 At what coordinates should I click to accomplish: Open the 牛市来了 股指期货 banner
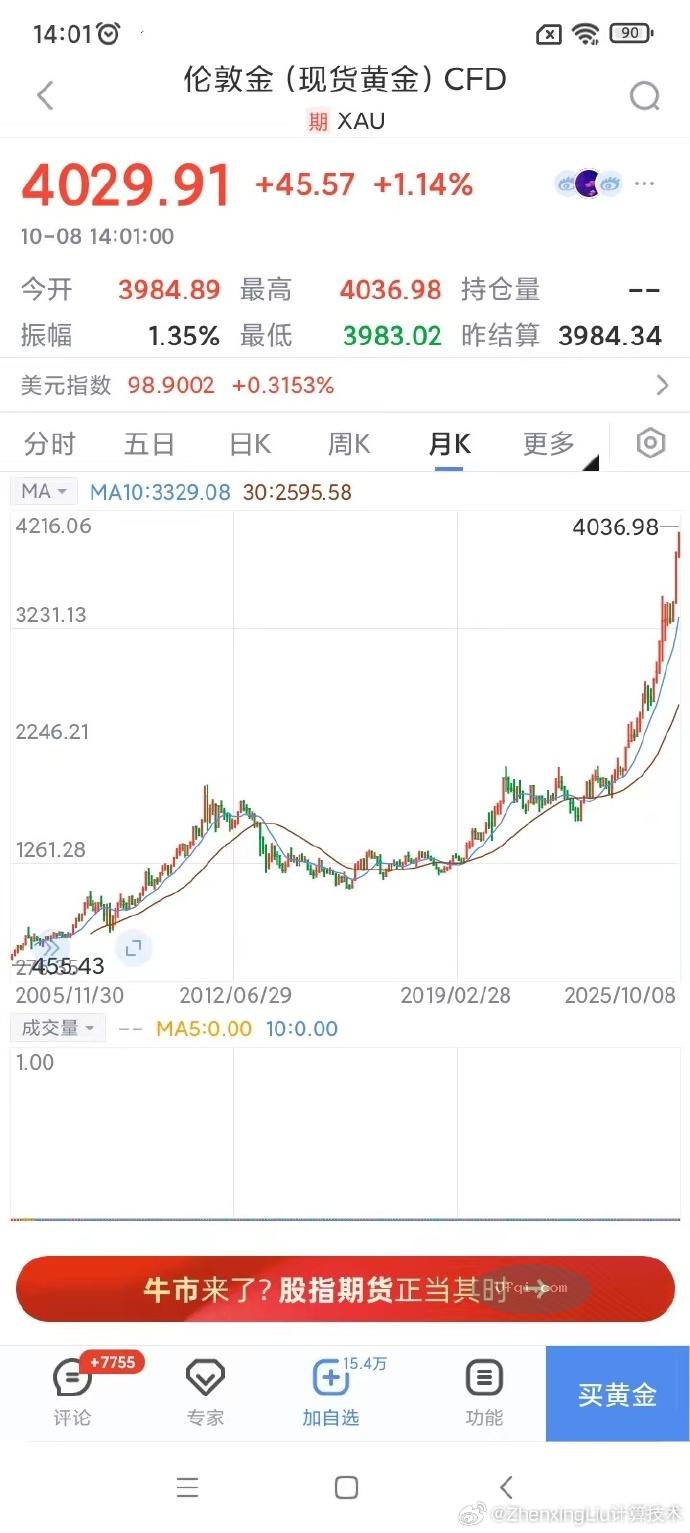(345, 1289)
